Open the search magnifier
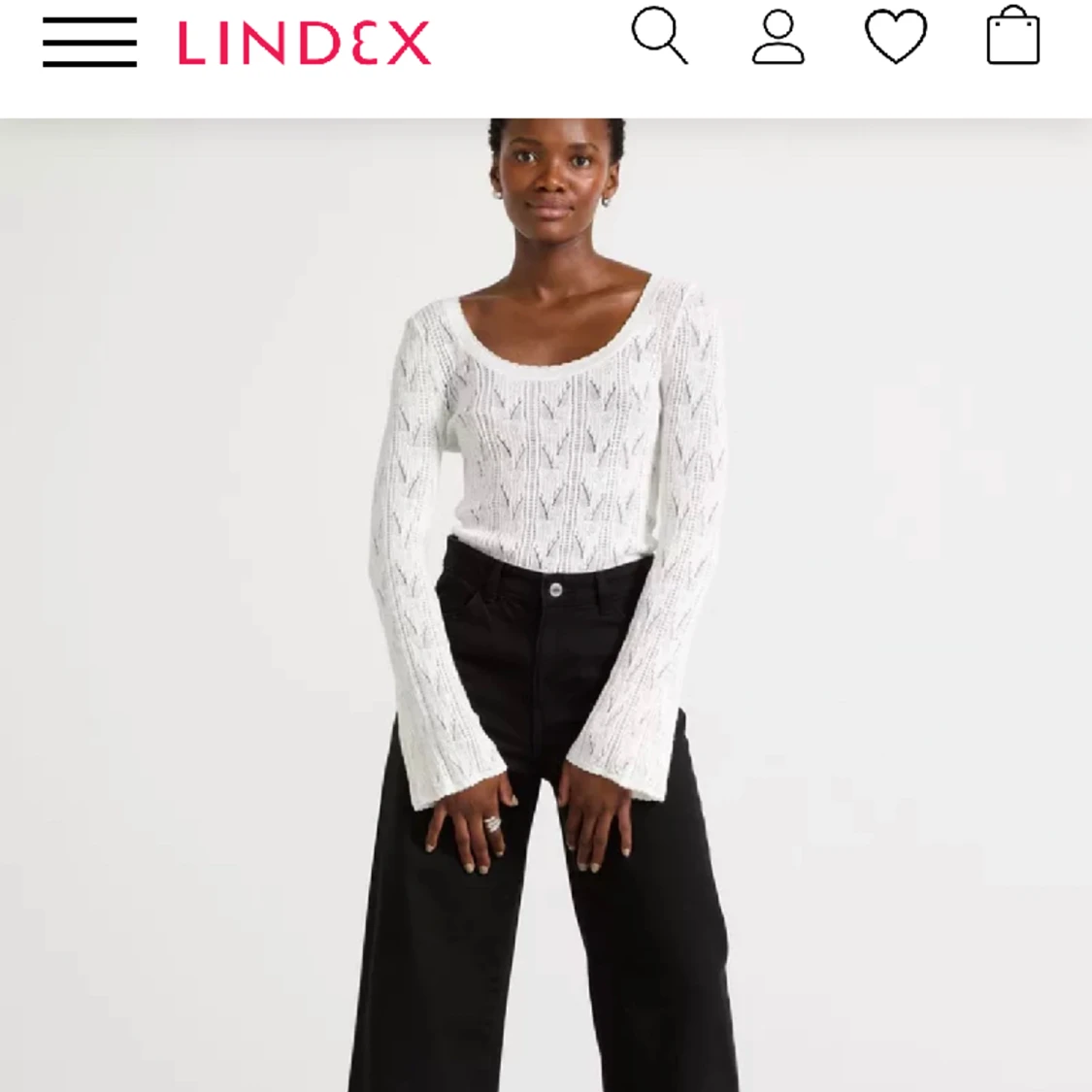The height and width of the screenshot is (1092, 1092). click(x=659, y=36)
